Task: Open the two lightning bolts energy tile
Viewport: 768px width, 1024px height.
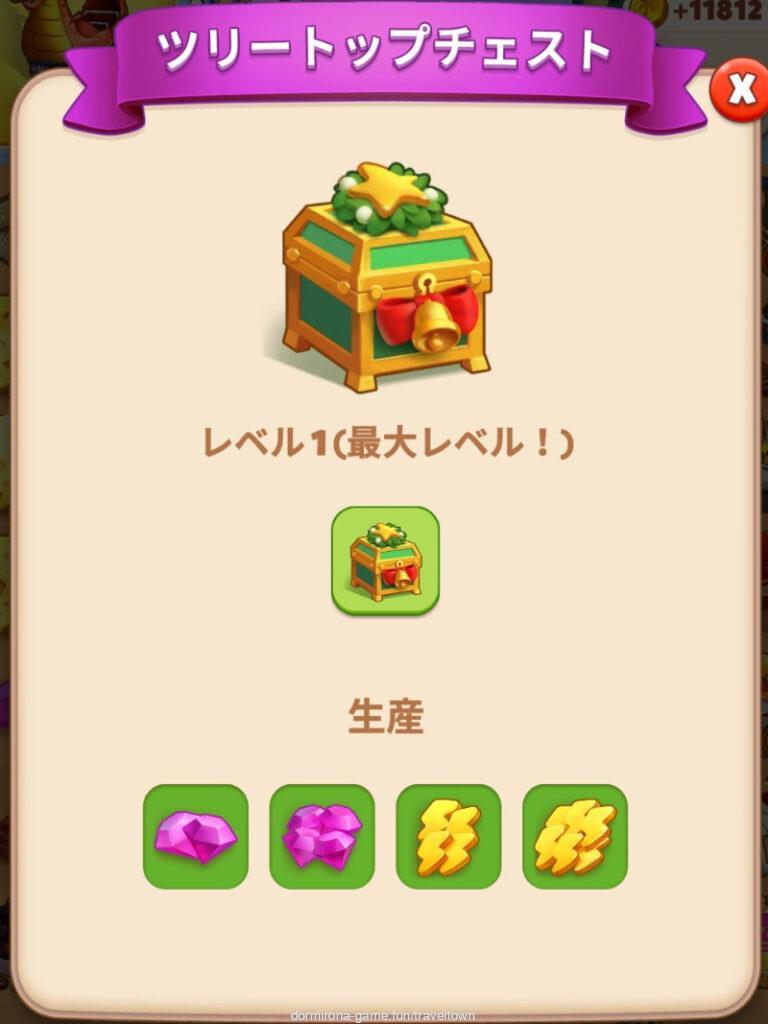Action: (x=448, y=837)
